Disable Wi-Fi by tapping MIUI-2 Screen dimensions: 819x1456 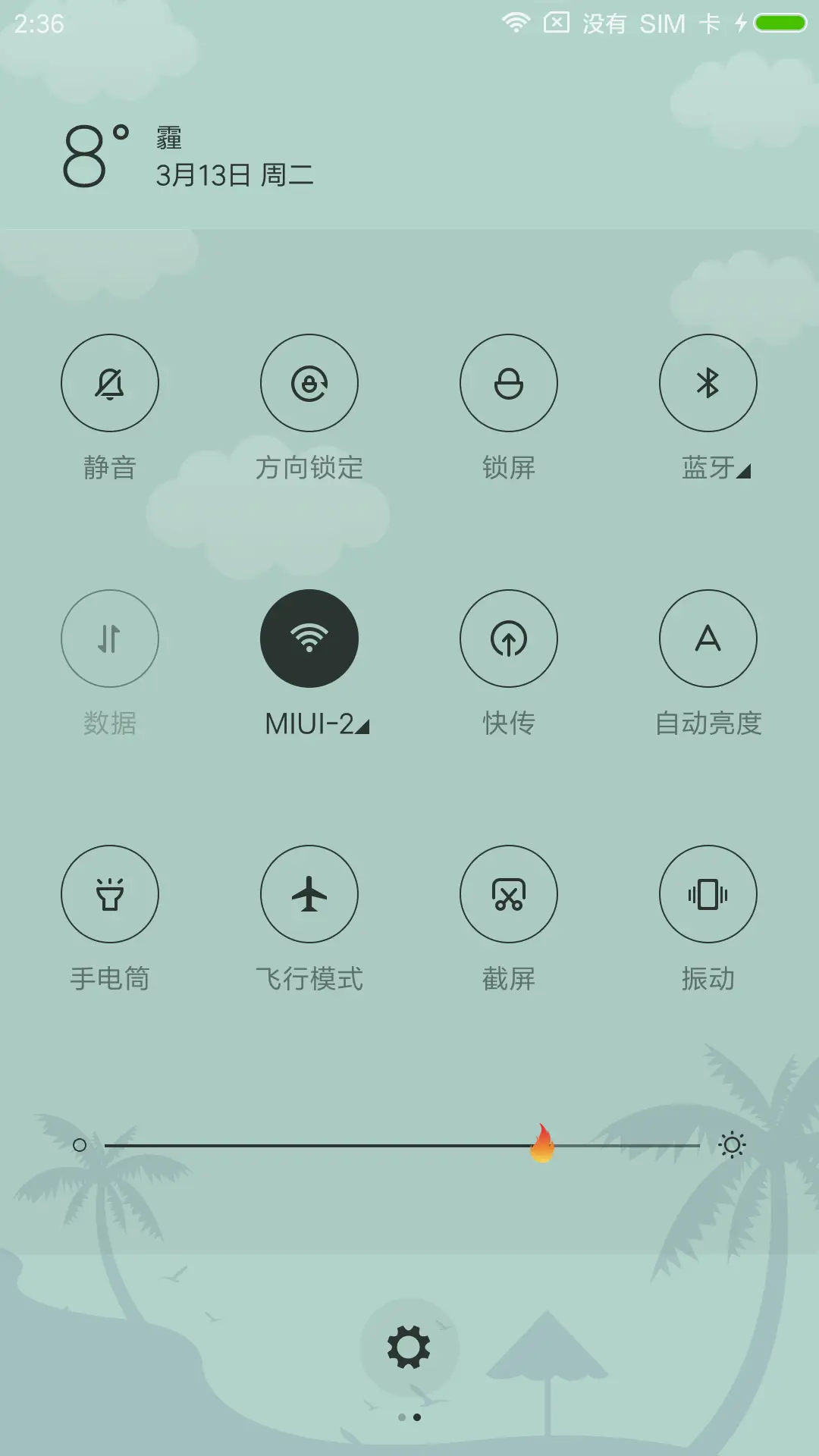point(309,639)
